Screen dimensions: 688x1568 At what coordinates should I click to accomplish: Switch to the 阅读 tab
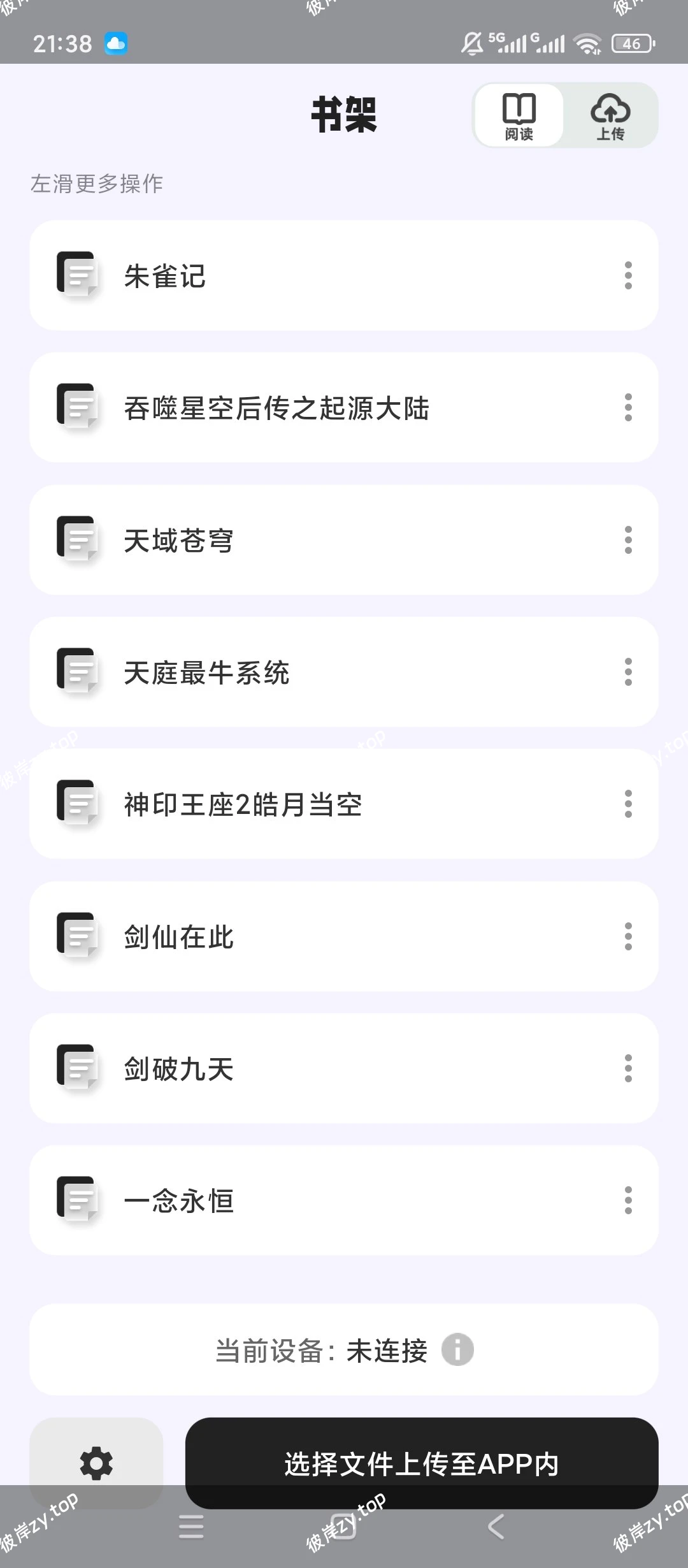[x=518, y=115]
